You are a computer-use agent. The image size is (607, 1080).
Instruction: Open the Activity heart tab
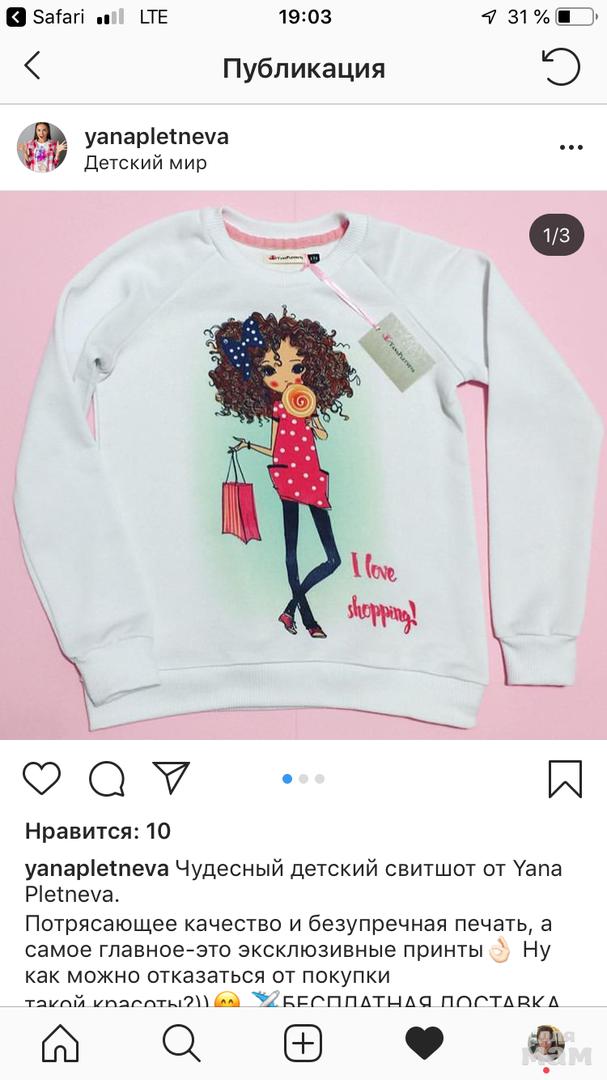[424, 1044]
